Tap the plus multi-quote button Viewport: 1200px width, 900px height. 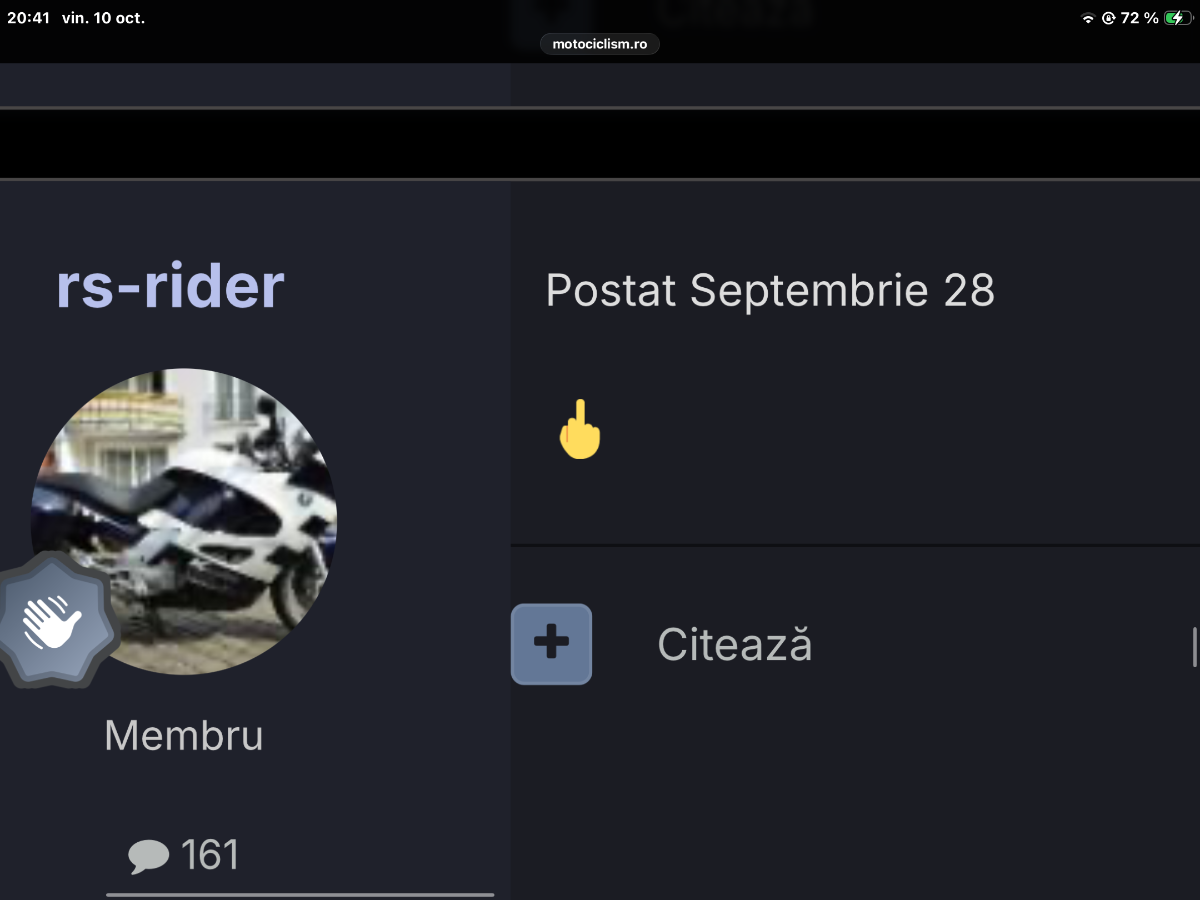551,644
